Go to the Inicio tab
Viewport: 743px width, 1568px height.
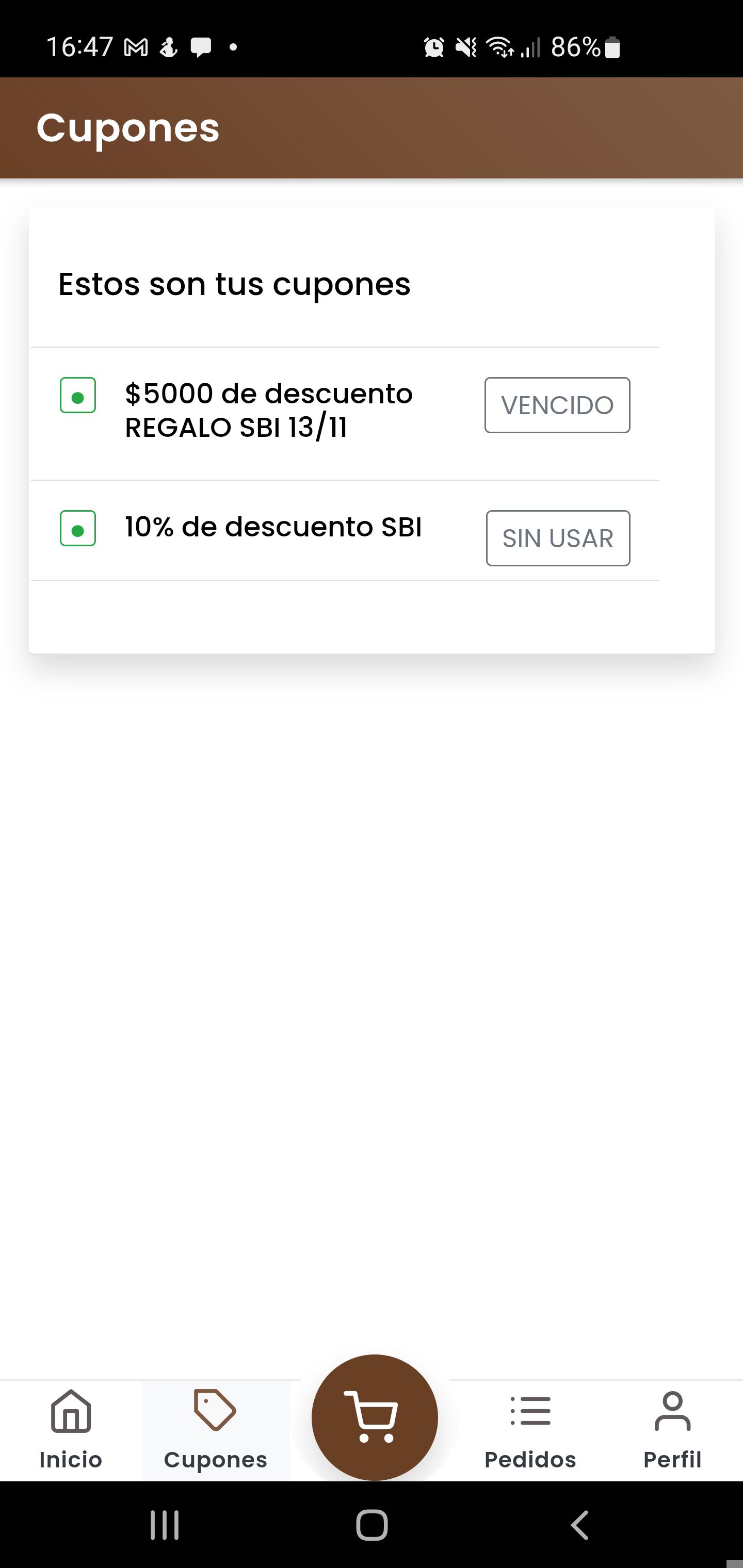coord(71,1430)
